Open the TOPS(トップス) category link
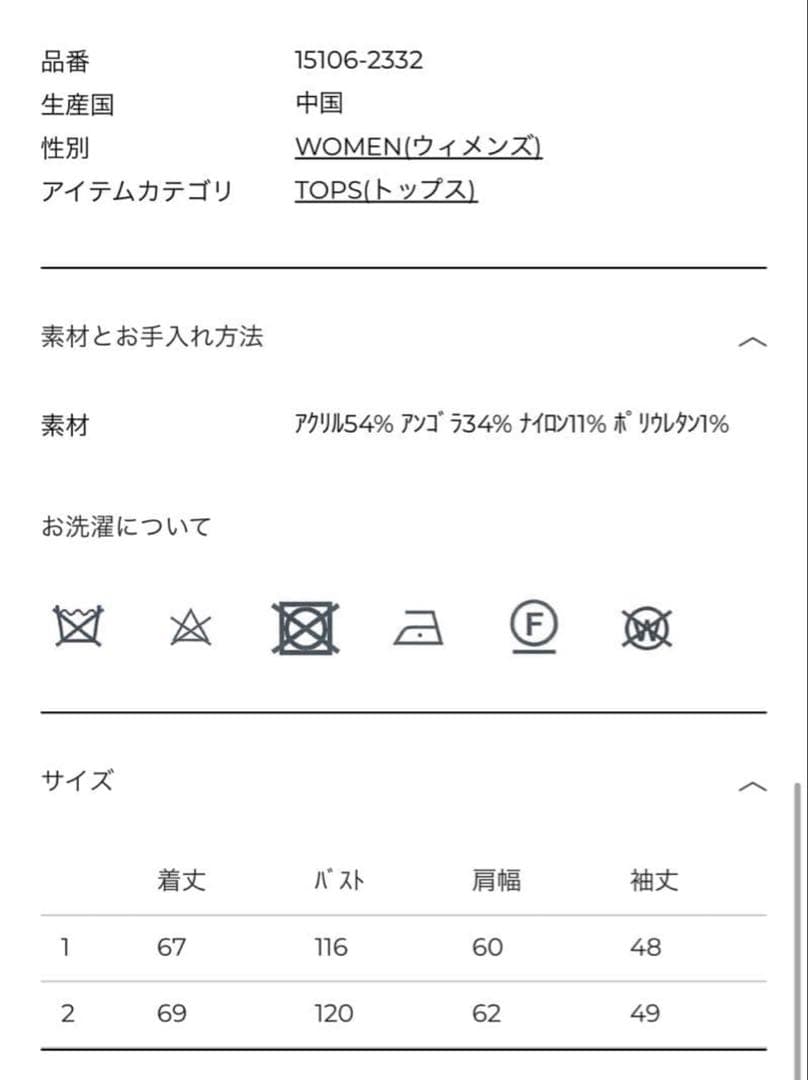The height and width of the screenshot is (1080, 808). click(x=386, y=191)
